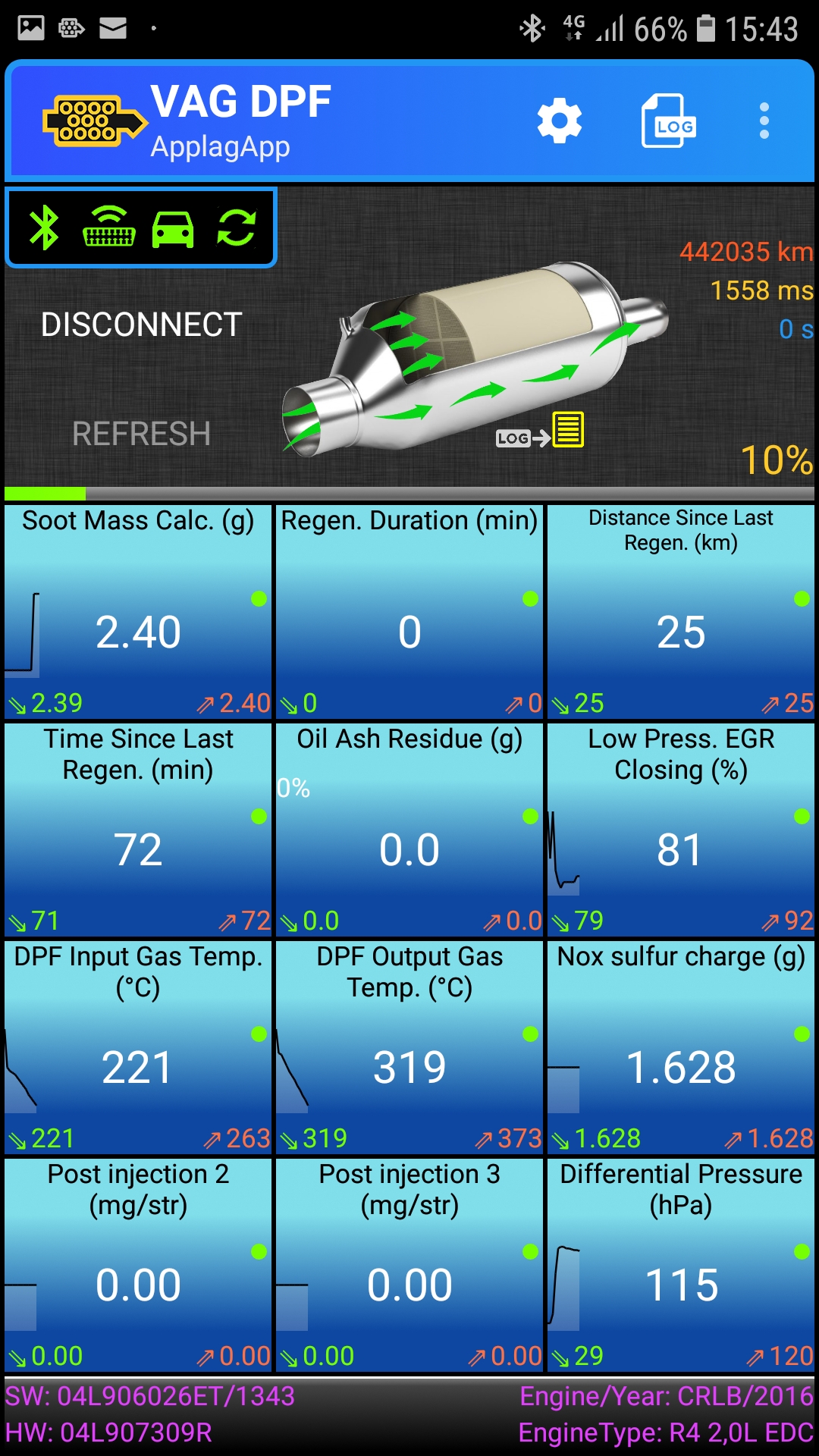819x1456 pixels.
Task: Open the Oil Ash Residue tile
Action: pyautogui.click(x=409, y=830)
